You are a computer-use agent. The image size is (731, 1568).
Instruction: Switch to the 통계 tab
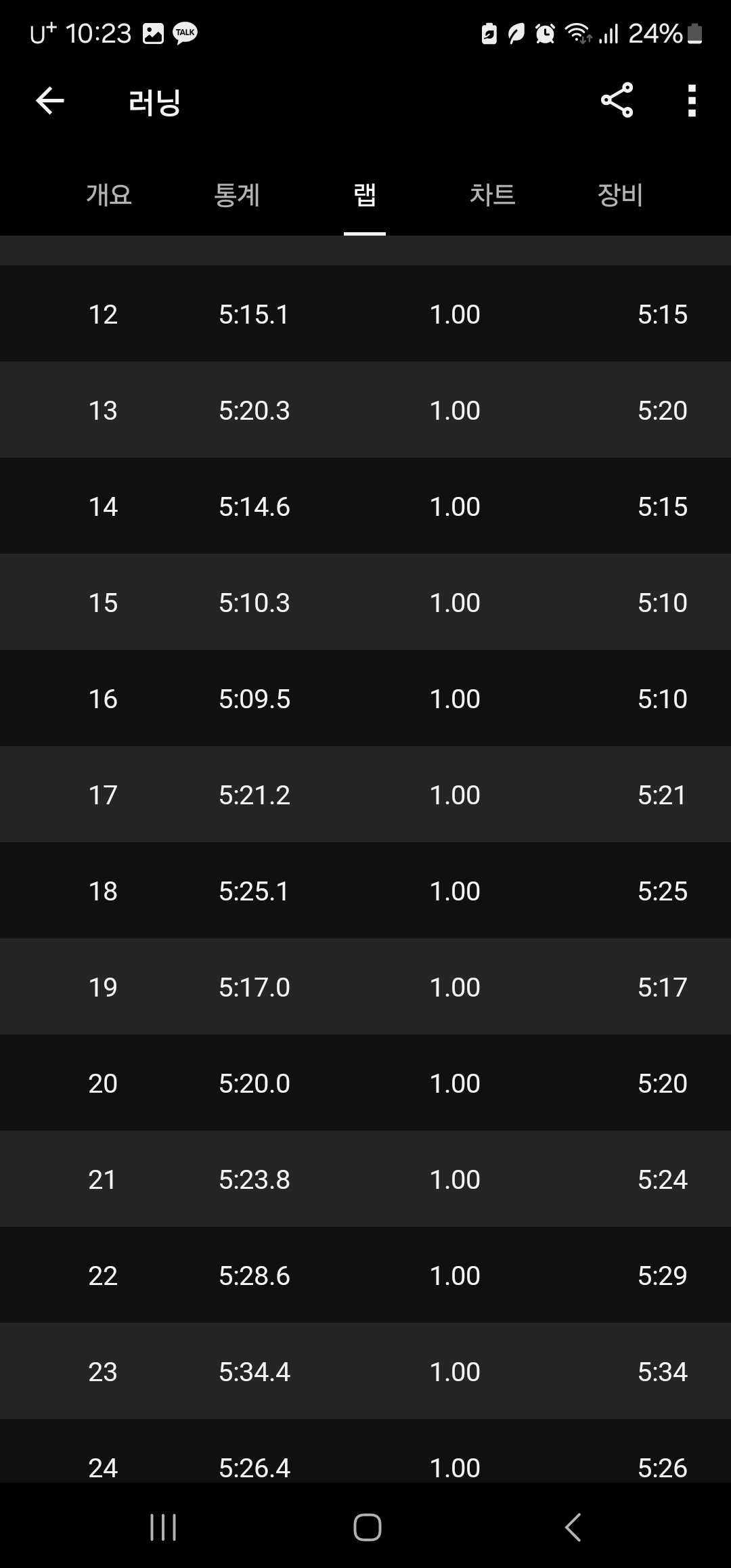[237, 195]
